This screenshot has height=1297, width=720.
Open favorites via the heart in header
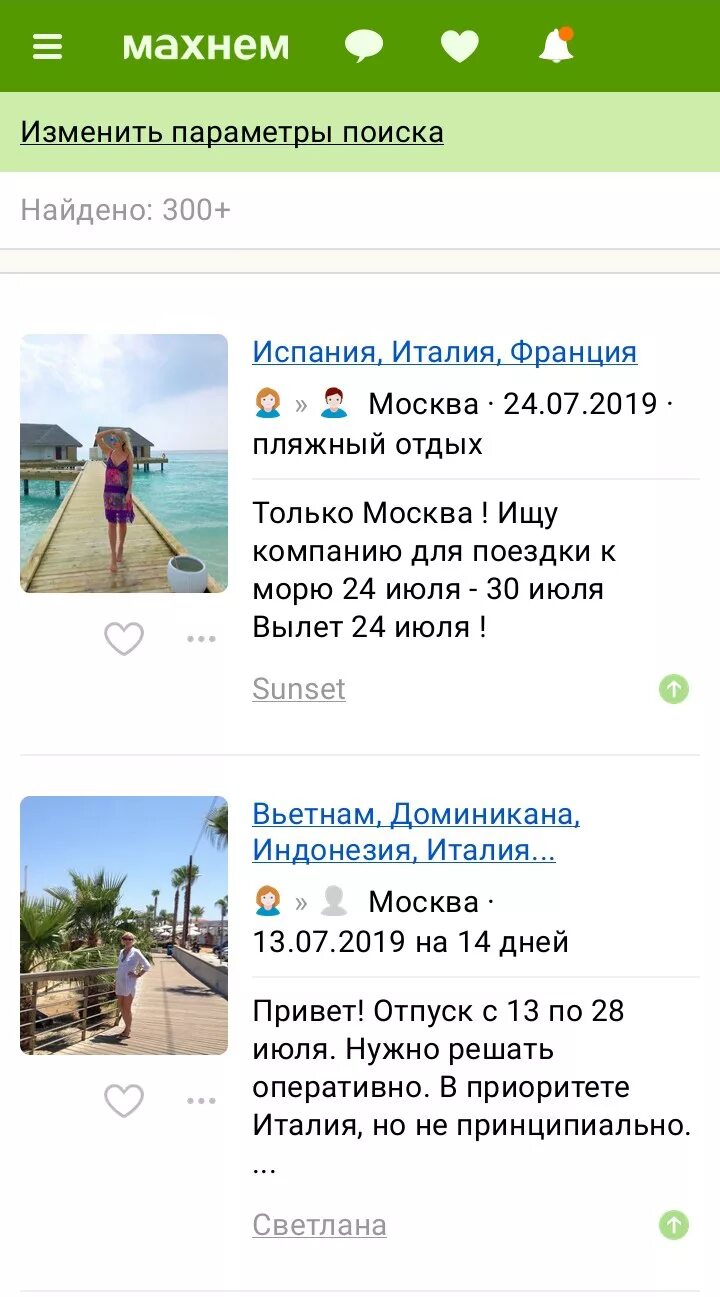460,46
